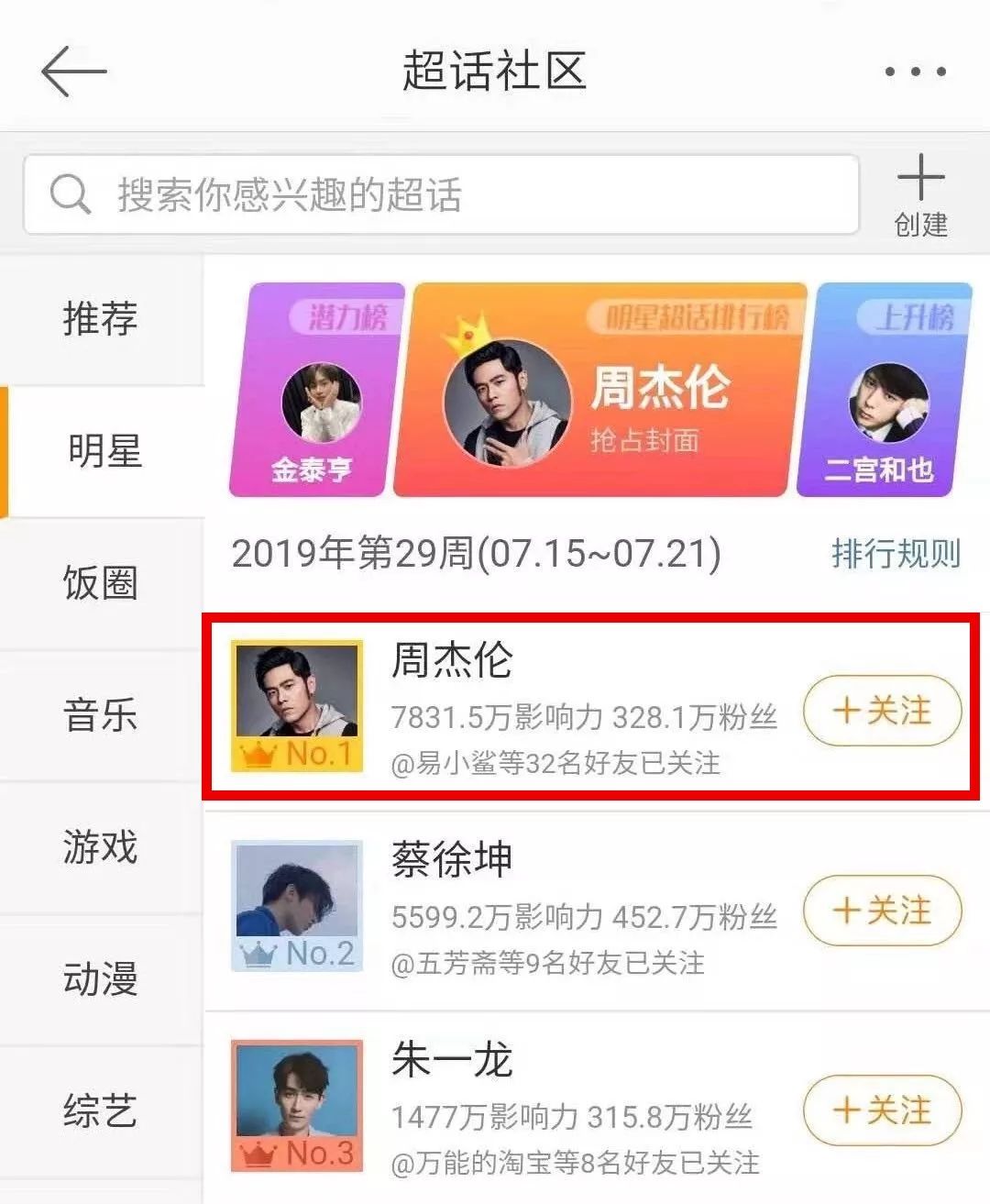Tap the back arrow to return
Viewport: 990px width, 1204px height.
tap(71, 72)
